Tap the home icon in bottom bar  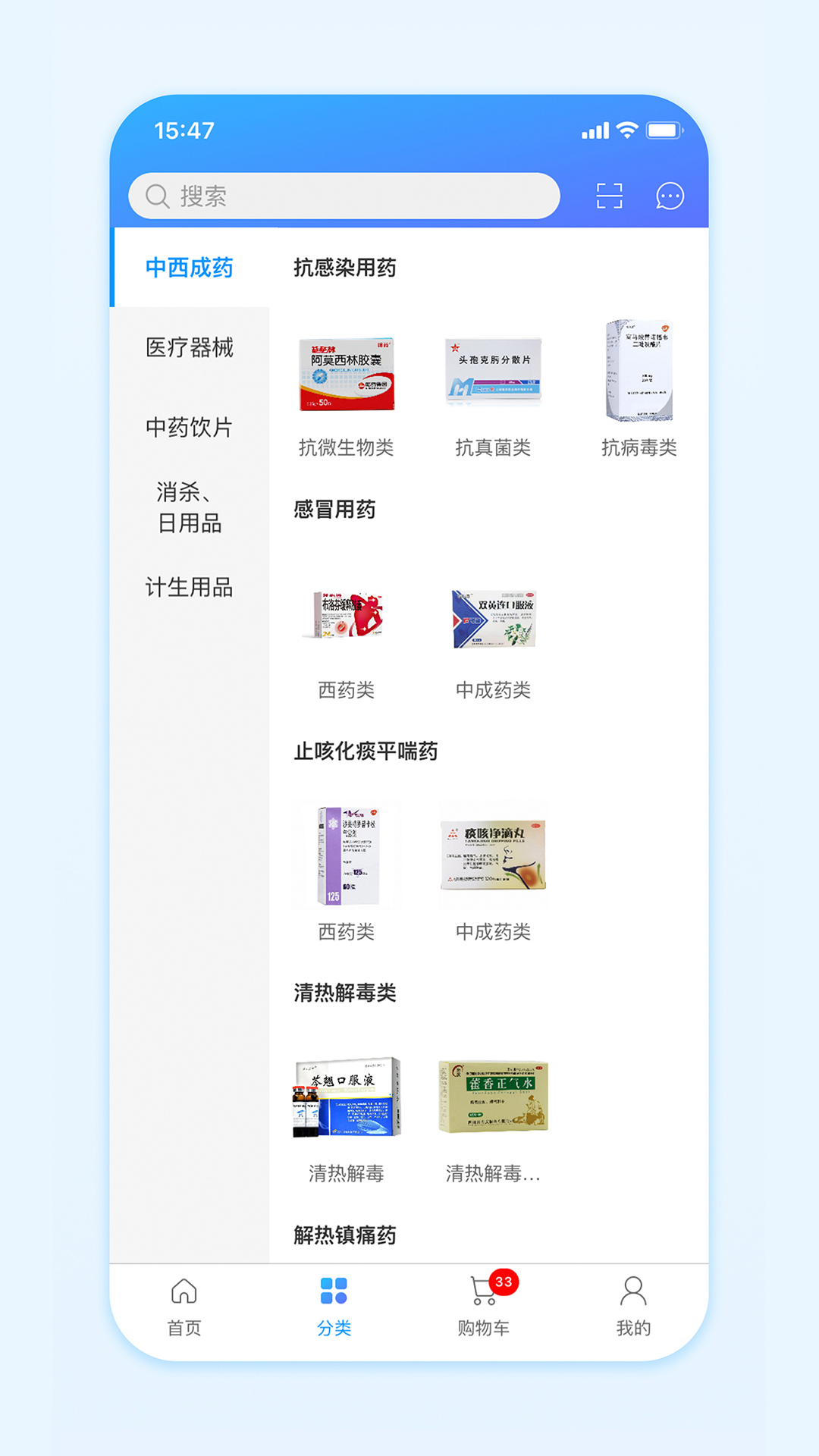182,1301
